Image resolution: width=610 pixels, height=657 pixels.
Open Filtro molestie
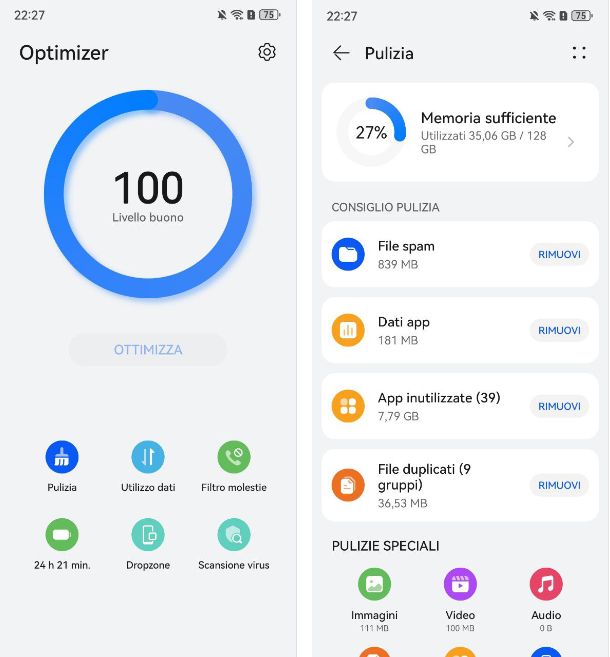pyautogui.click(x=234, y=458)
